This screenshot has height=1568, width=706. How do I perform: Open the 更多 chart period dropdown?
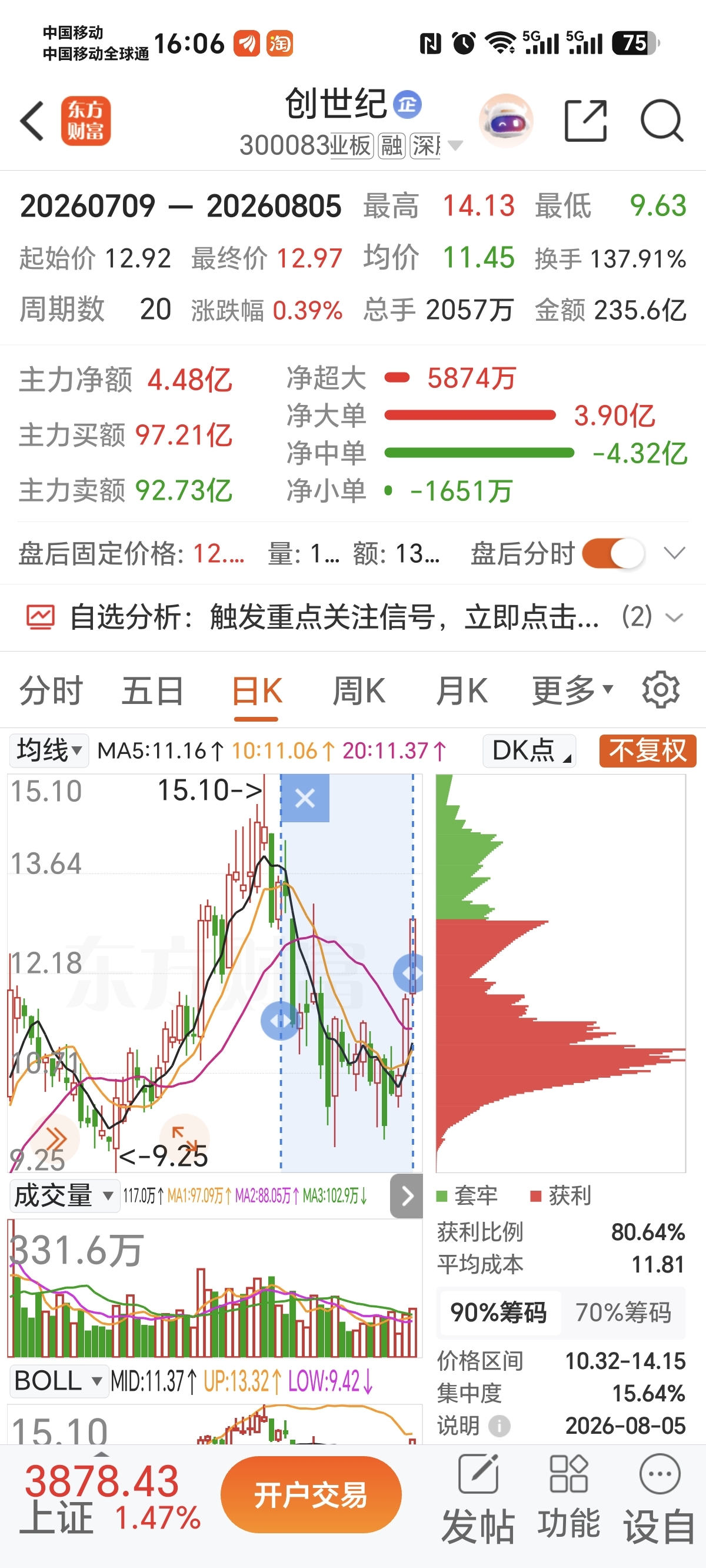pyautogui.click(x=572, y=692)
